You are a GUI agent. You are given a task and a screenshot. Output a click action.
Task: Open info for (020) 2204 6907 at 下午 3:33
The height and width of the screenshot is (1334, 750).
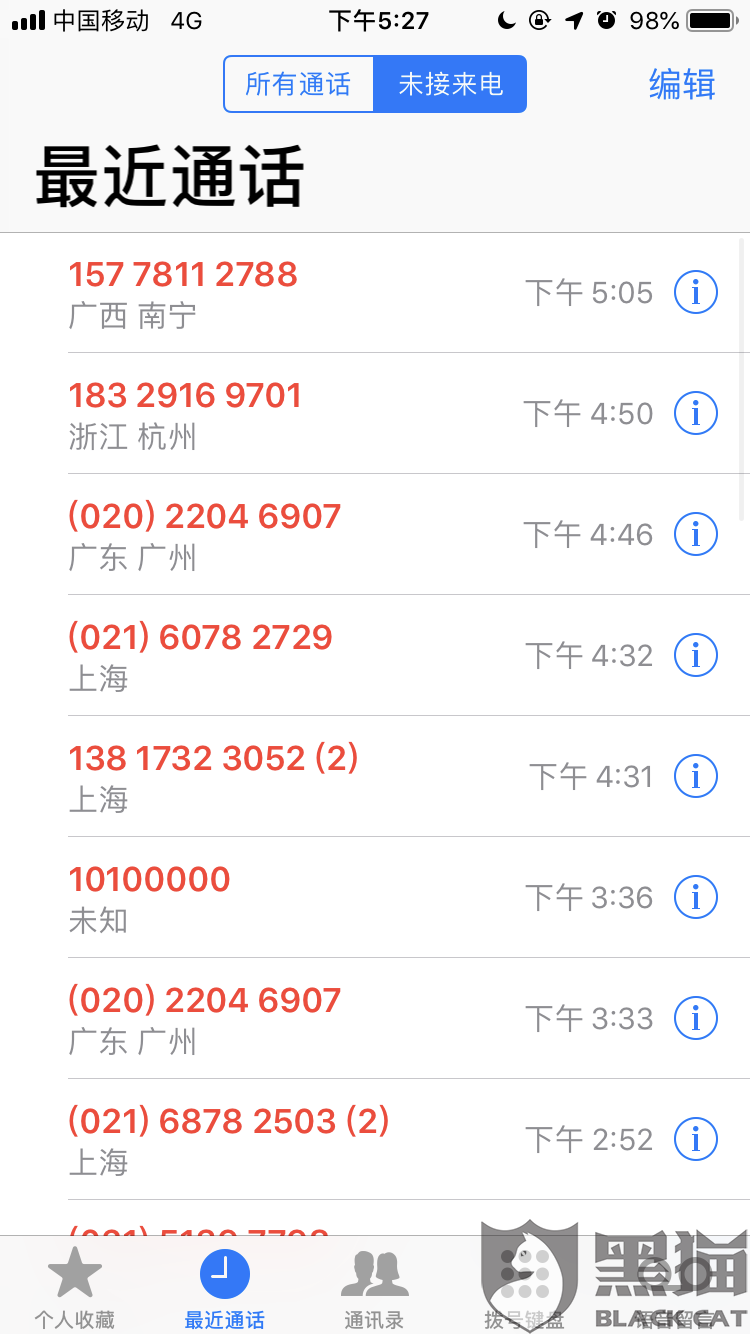click(x=696, y=1019)
